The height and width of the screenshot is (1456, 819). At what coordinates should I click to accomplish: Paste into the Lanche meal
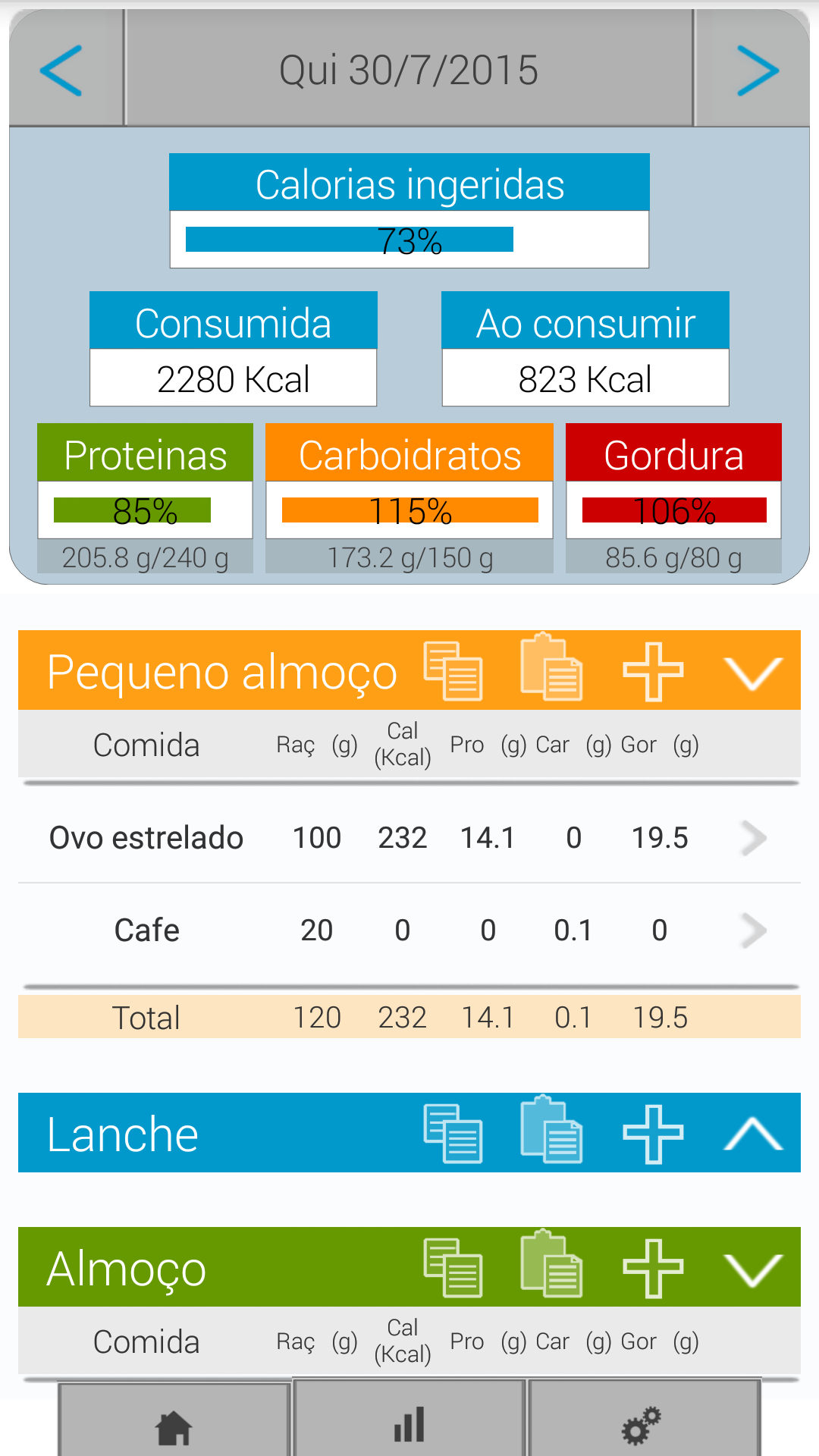[x=551, y=1130]
